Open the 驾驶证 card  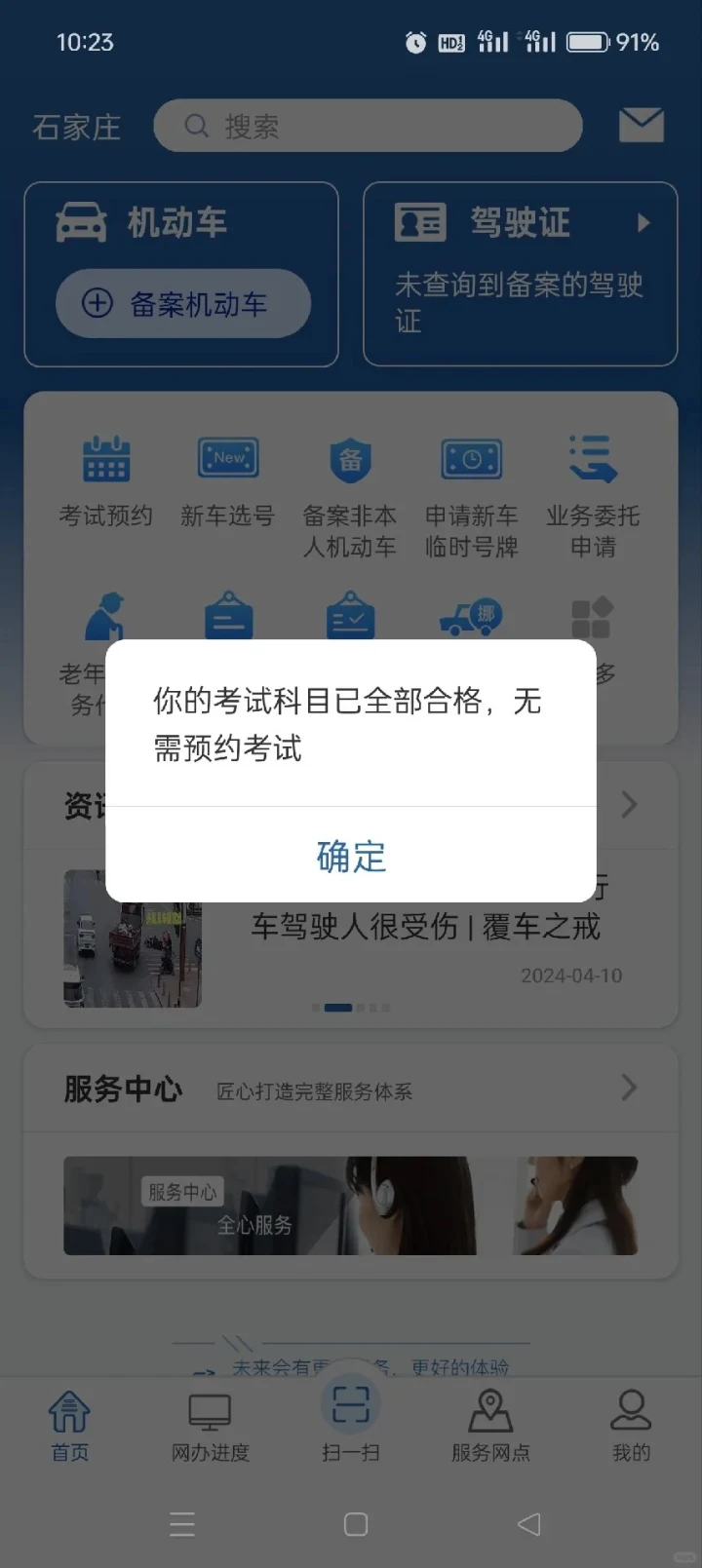coord(521,274)
